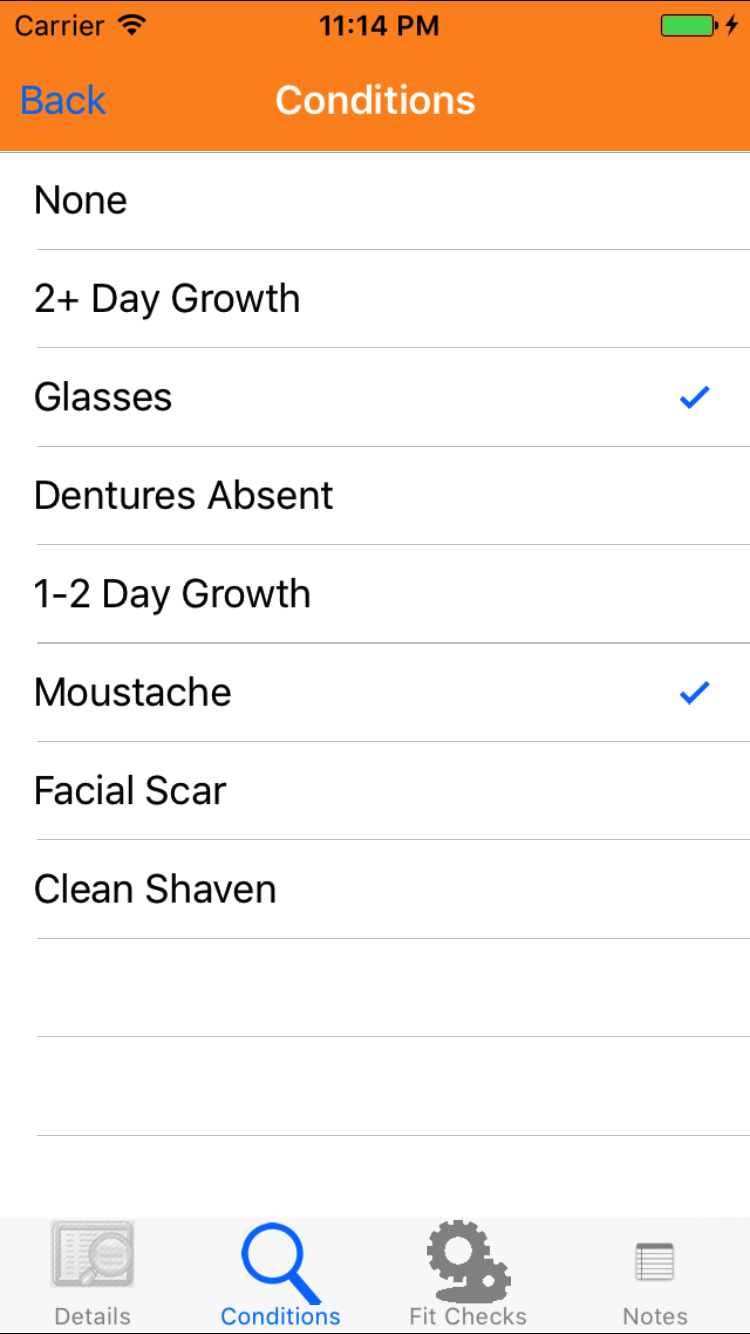Tick the Clean Shaven condition
This screenshot has height=1334, width=750.
tap(375, 889)
